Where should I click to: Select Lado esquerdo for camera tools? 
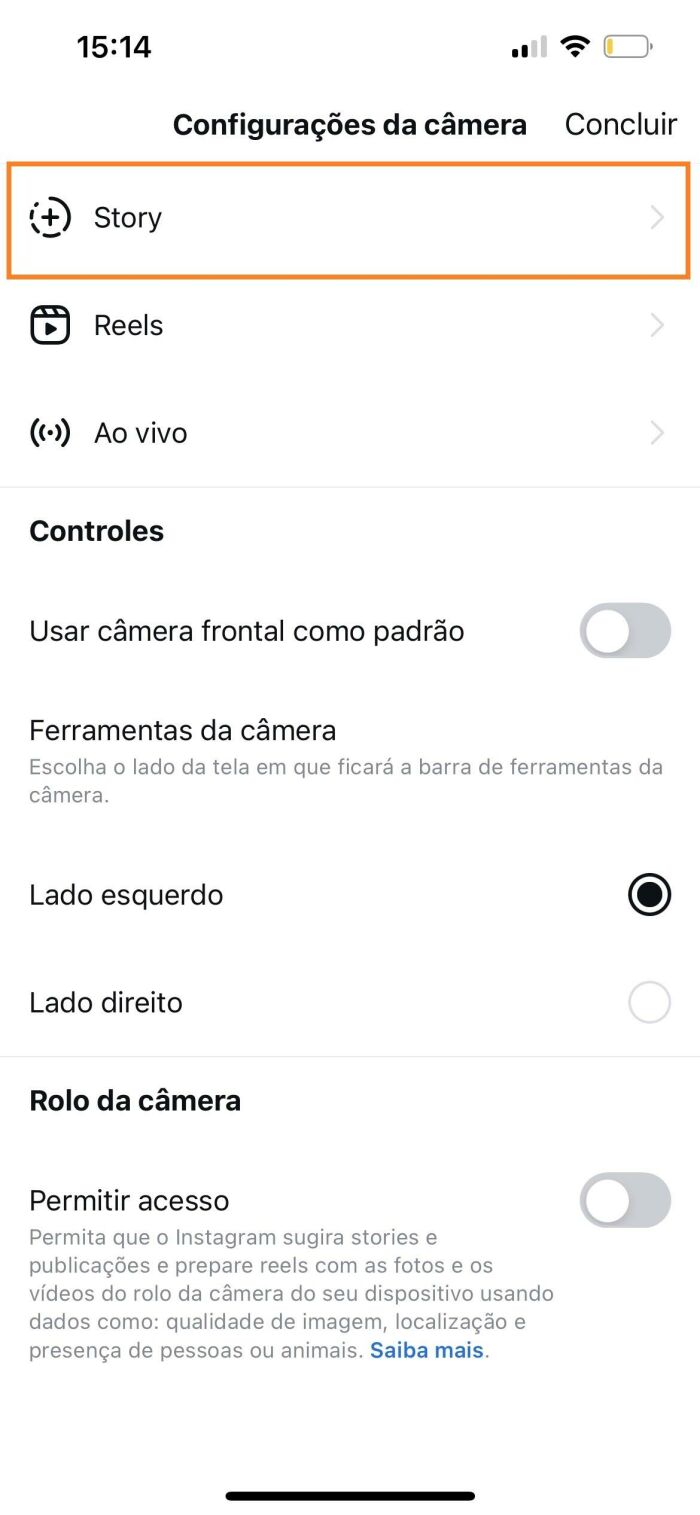(x=649, y=895)
